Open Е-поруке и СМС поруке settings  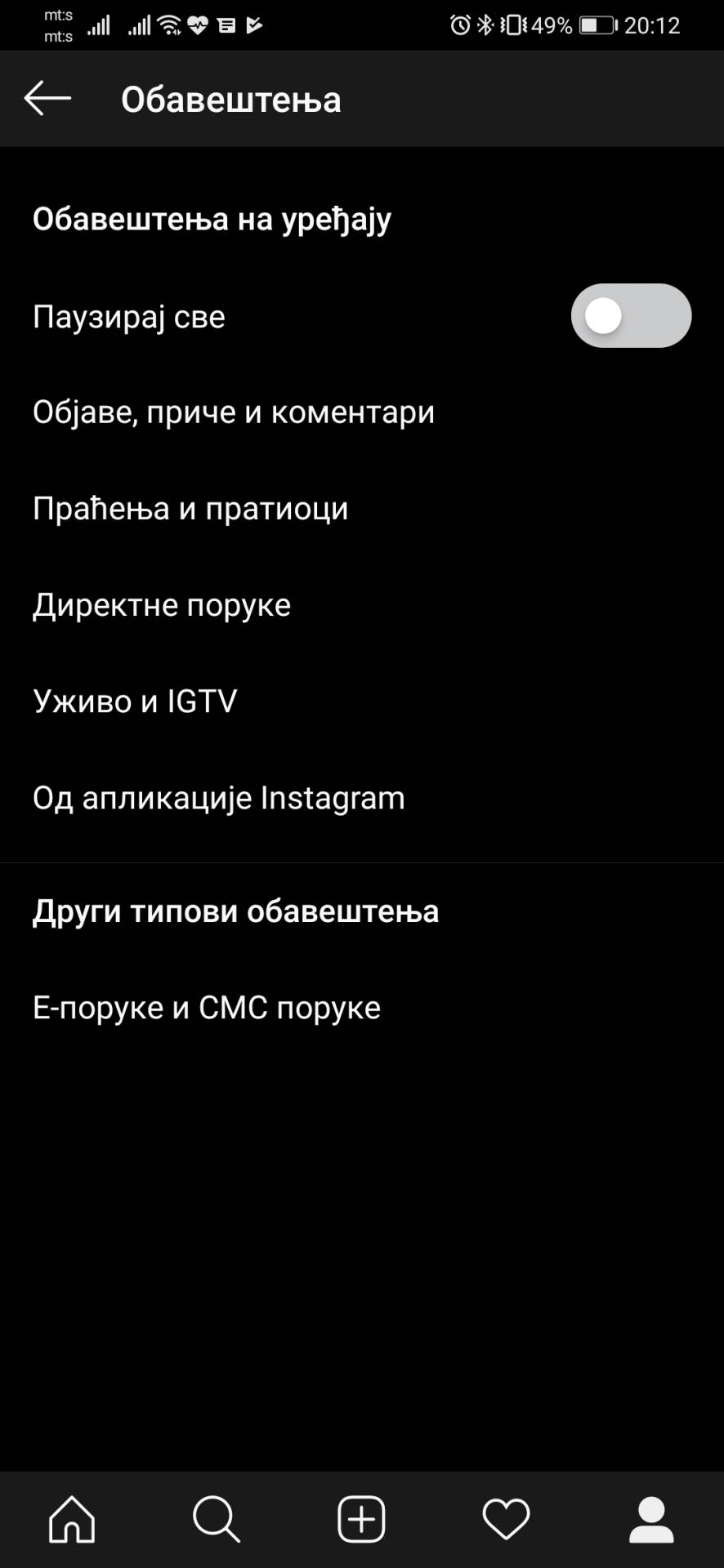tap(205, 1007)
